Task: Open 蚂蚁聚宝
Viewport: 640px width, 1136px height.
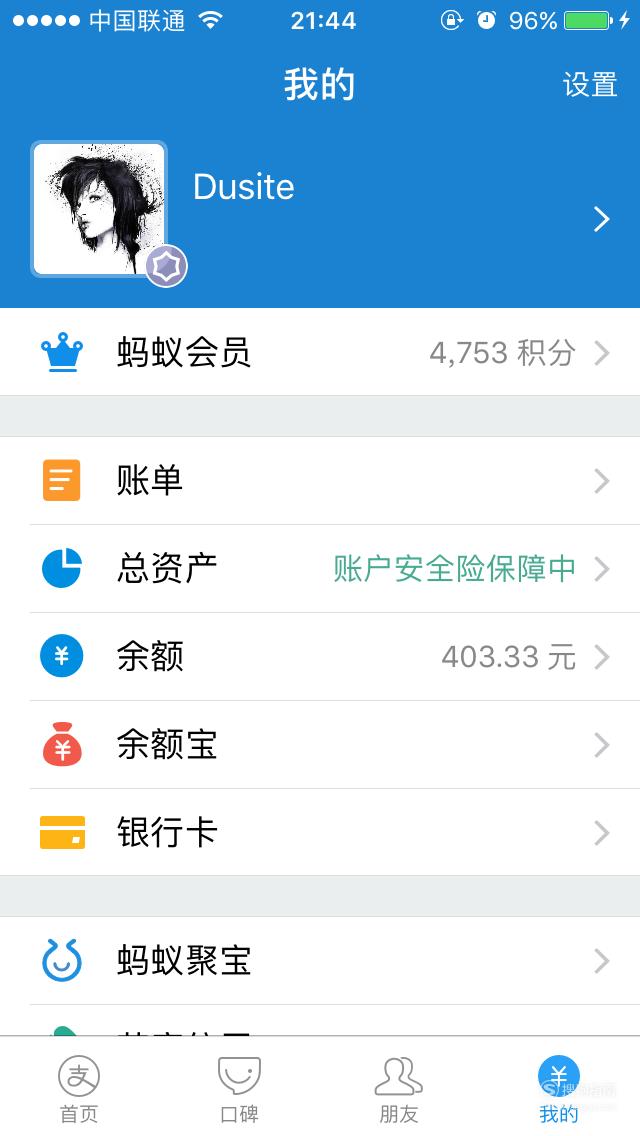Action: [320, 961]
